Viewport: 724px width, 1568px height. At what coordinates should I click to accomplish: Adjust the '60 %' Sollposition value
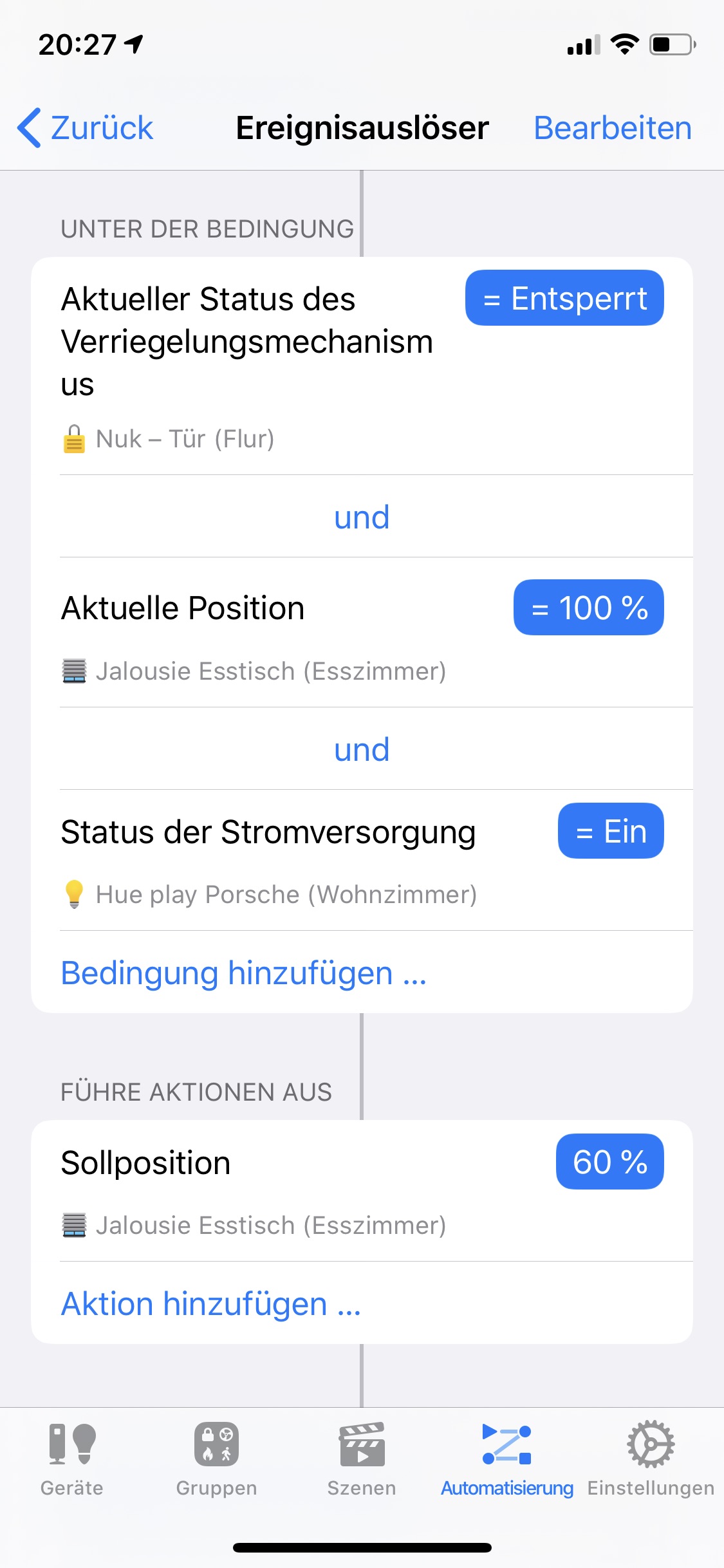click(609, 1162)
